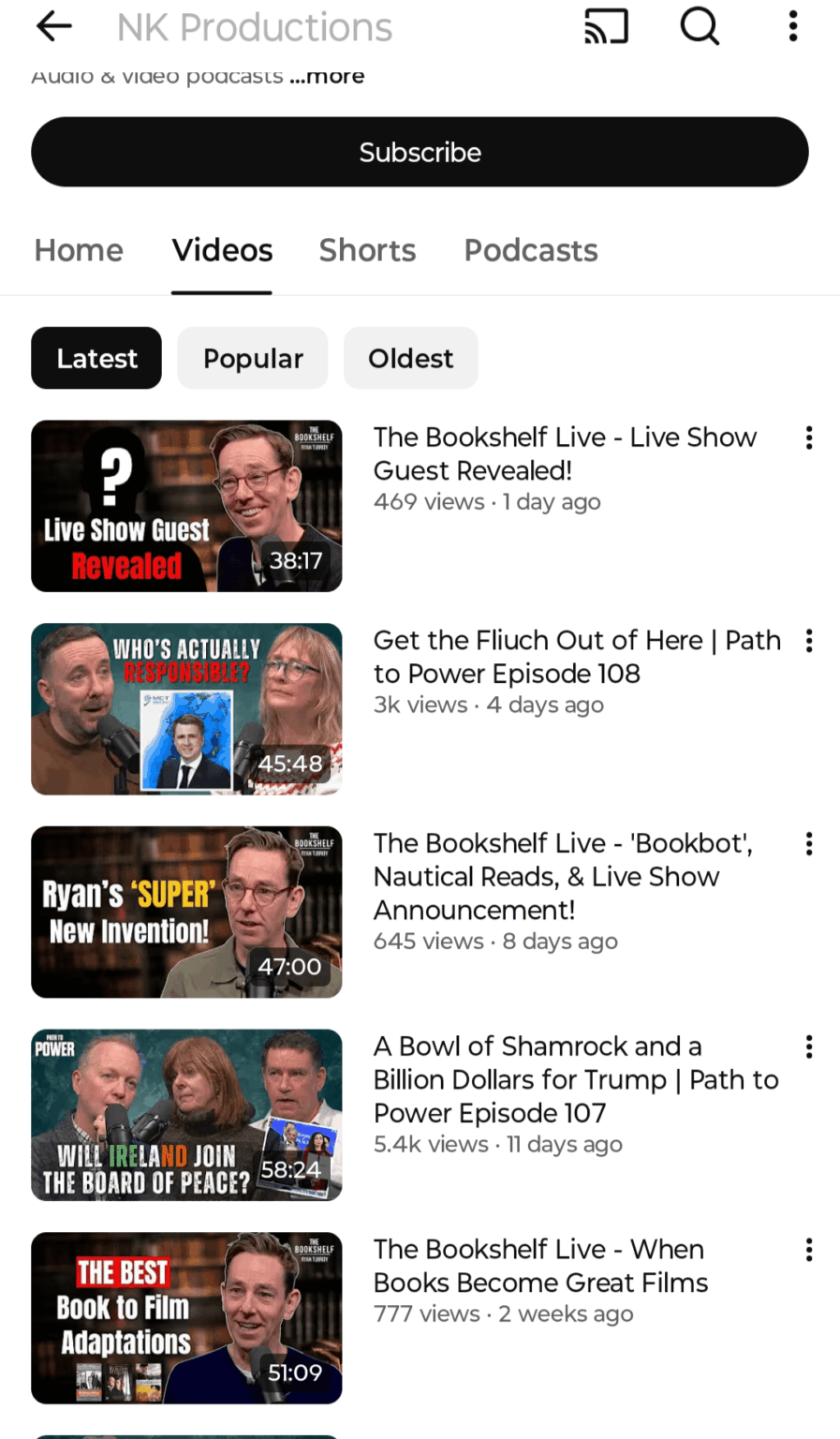840x1439 pixels.
Task: Open options for Path to Power Episode 108
Action: tap(809, 642)
